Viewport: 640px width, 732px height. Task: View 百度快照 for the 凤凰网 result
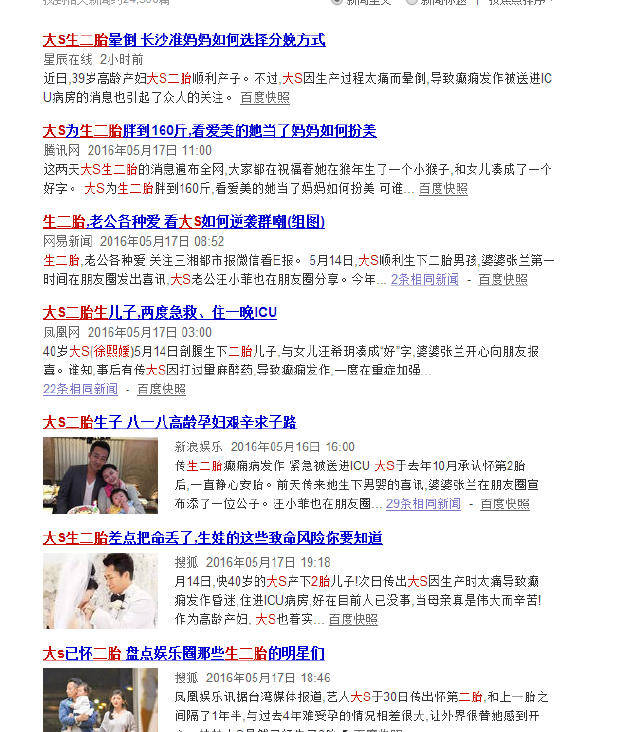161,389
